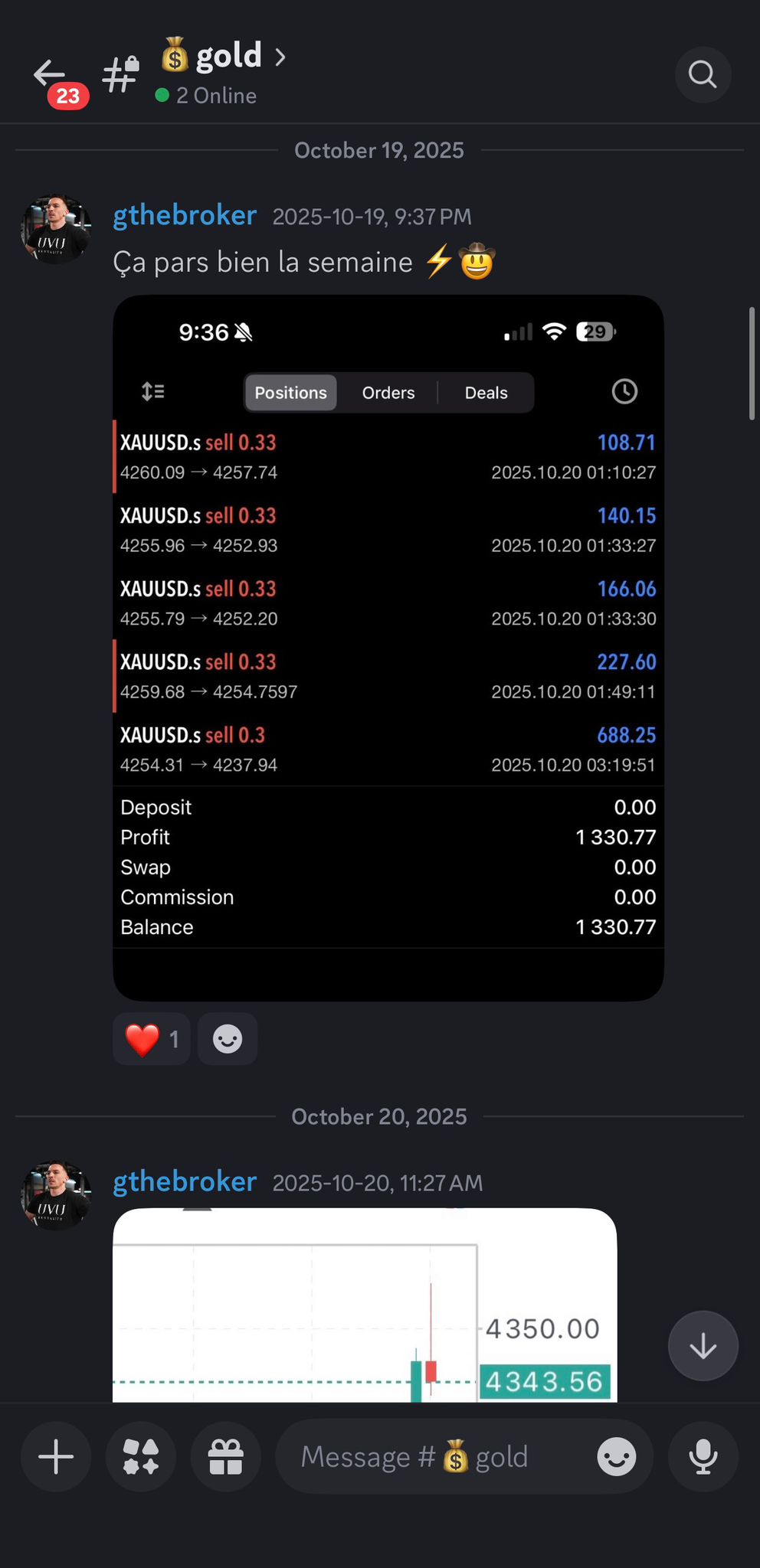
Task: Open the apps launcher button
Action: [x=141, y=1456]
